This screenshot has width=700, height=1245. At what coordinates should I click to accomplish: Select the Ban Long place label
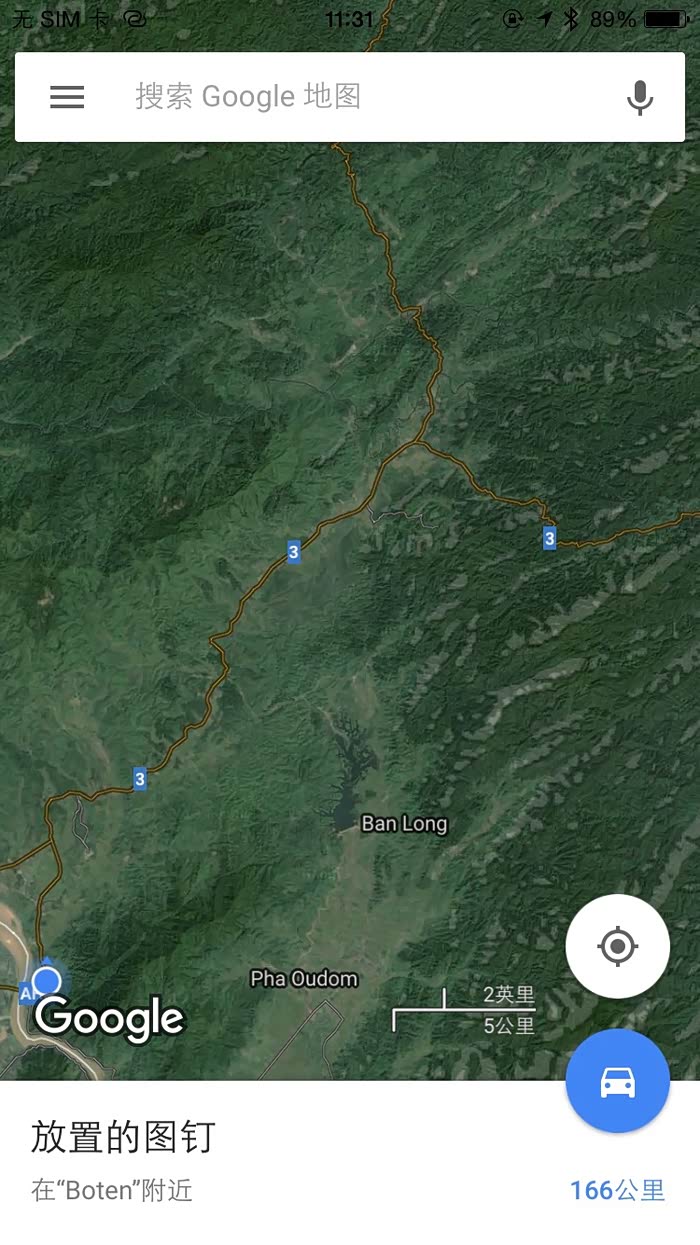[x=404, y=824]
